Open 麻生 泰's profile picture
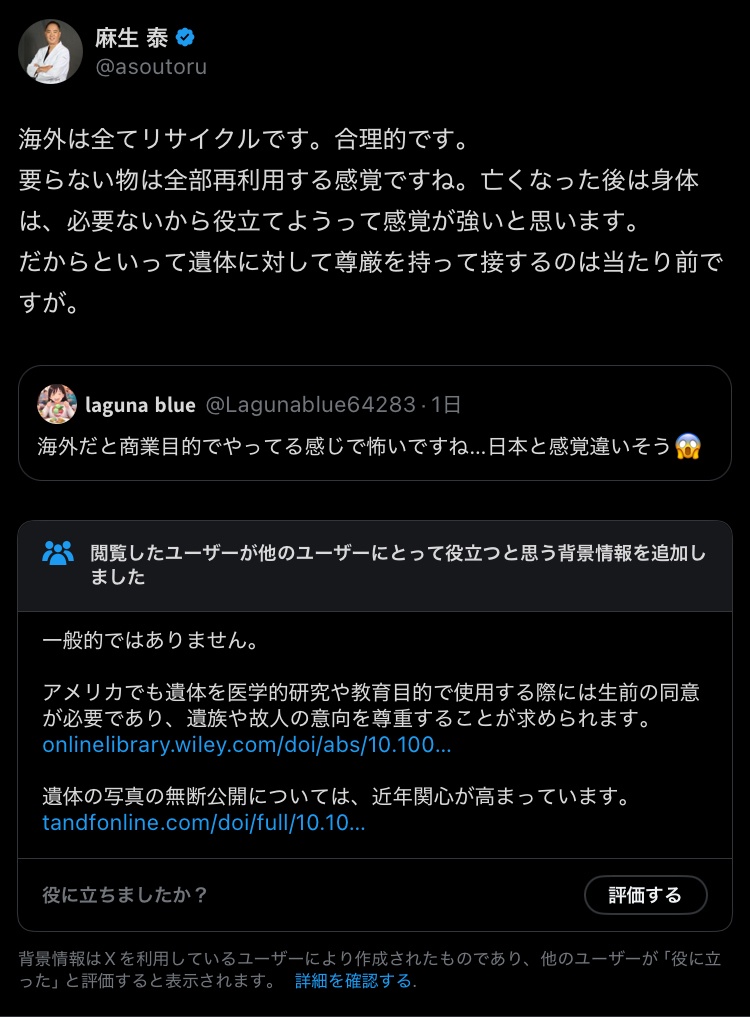750x1017 pixels. pos(50,52)
